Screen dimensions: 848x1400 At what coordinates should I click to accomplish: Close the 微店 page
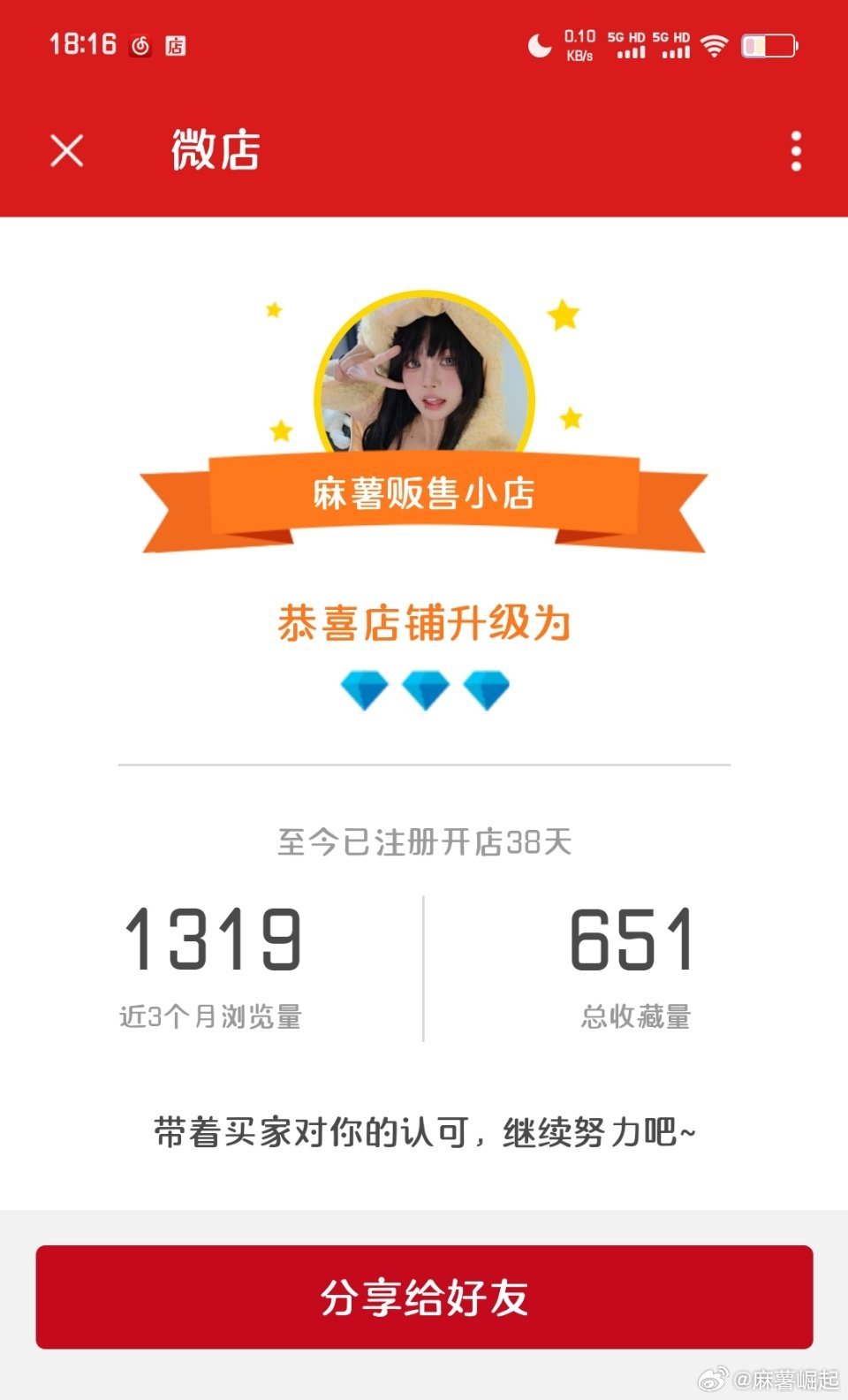pyautogui.click(x=67, y=150)
